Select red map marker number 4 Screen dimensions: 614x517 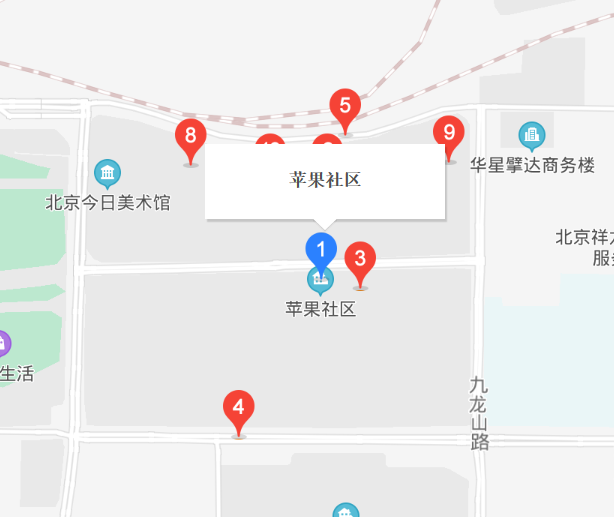[238, 408]
